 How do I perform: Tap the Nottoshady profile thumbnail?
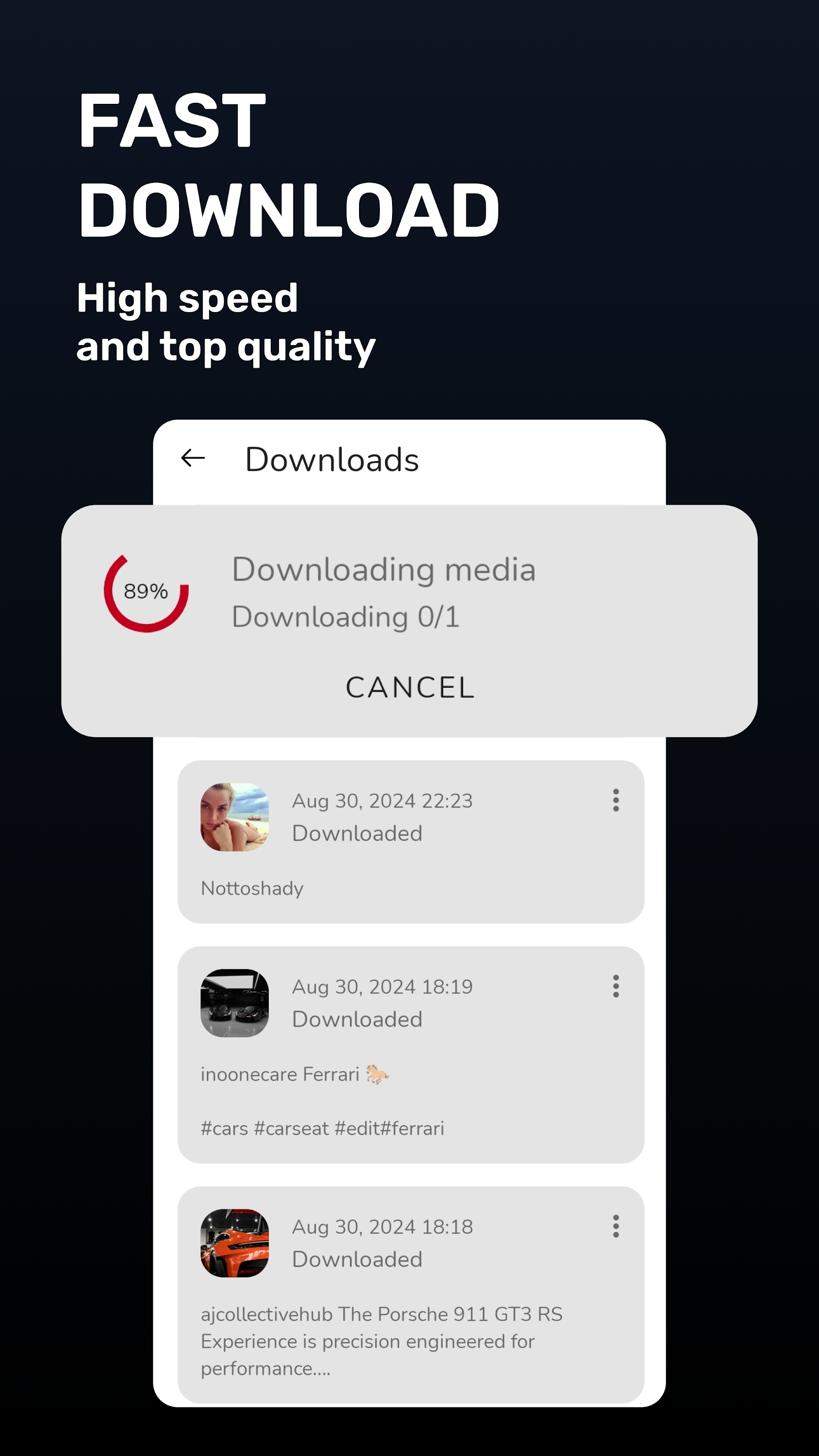click(234, 817)
